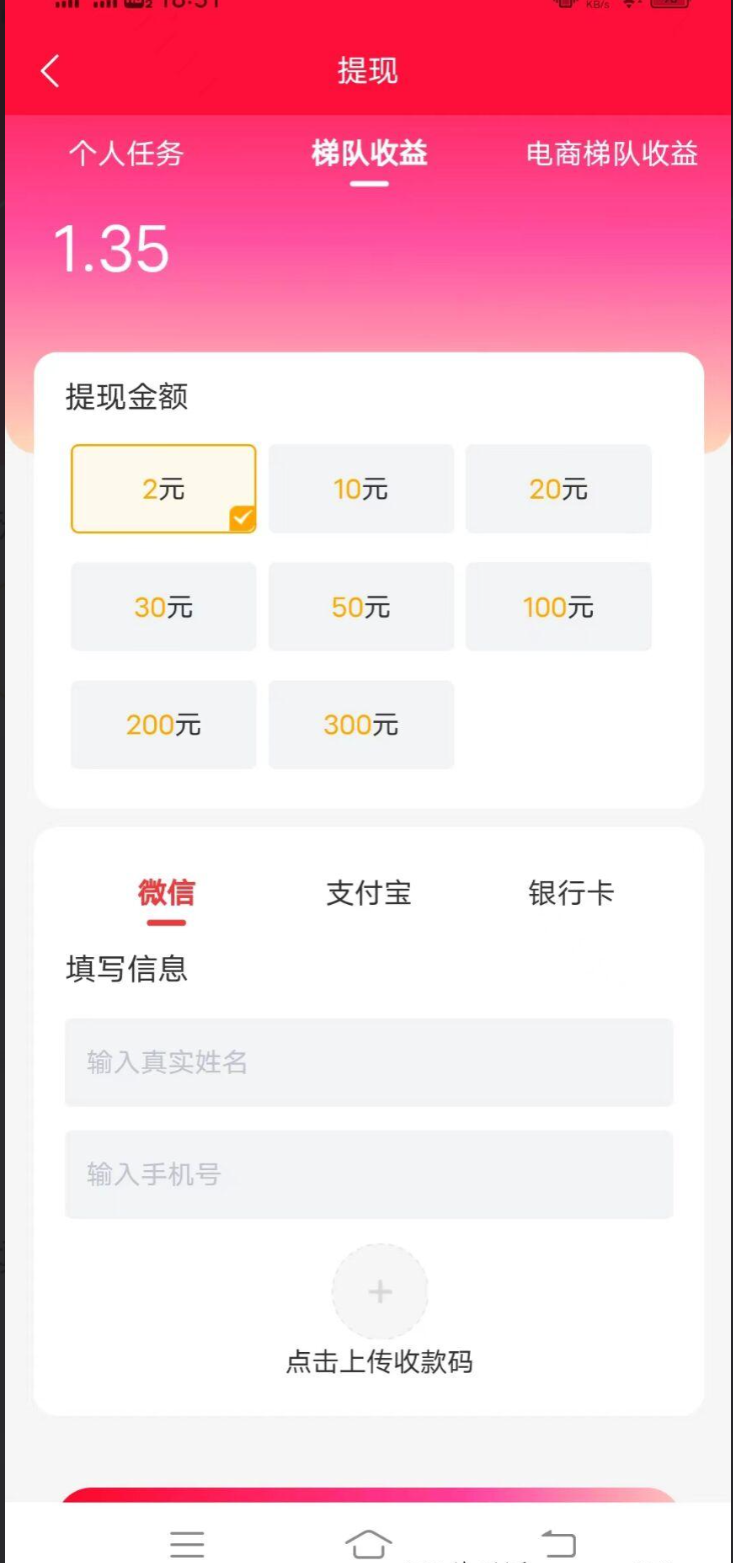Pick the 100元 amount option

point(558,607)
